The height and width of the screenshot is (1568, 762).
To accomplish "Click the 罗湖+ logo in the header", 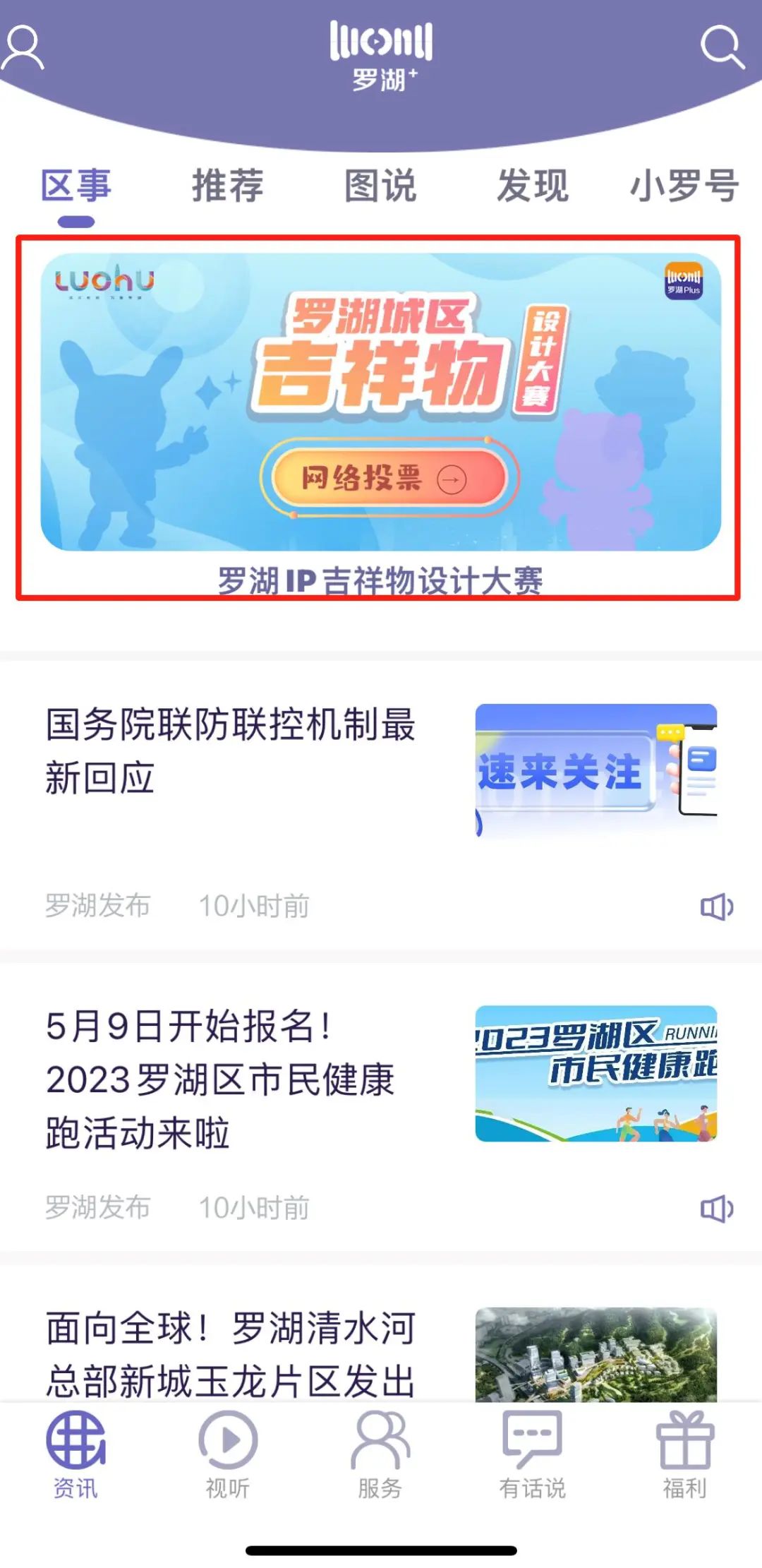I will click(381, 53).
